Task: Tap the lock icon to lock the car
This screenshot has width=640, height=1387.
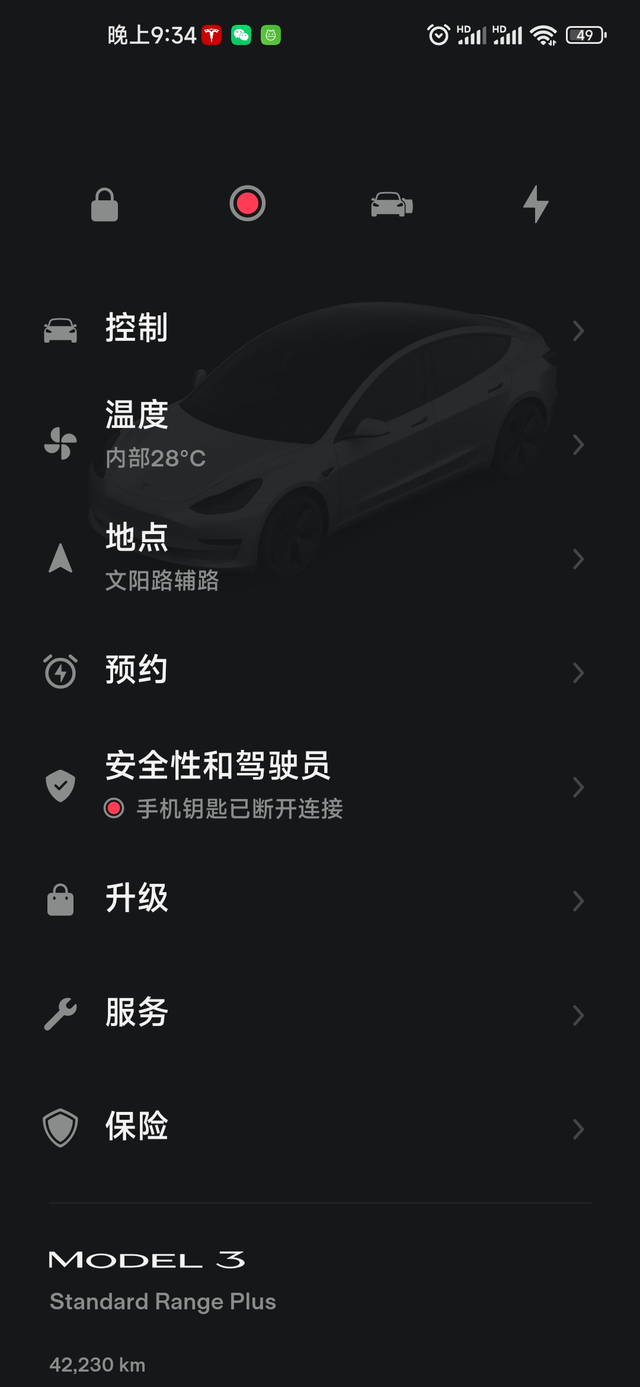Action: (x=104, y=205)
